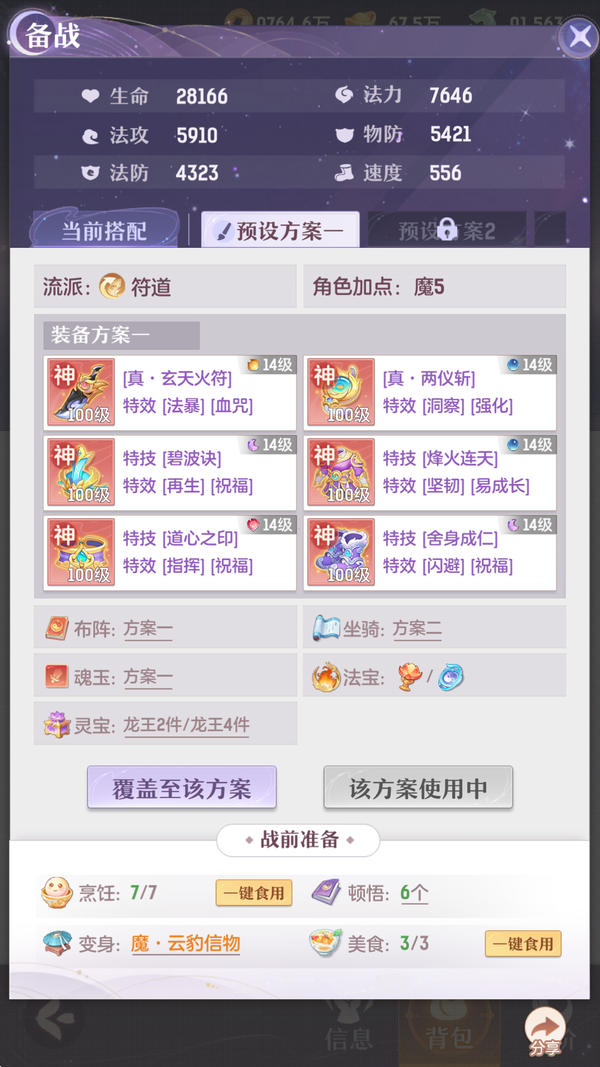Tap 一键食用 next to 美食
600x1067 pixels.
pos(523,943)
